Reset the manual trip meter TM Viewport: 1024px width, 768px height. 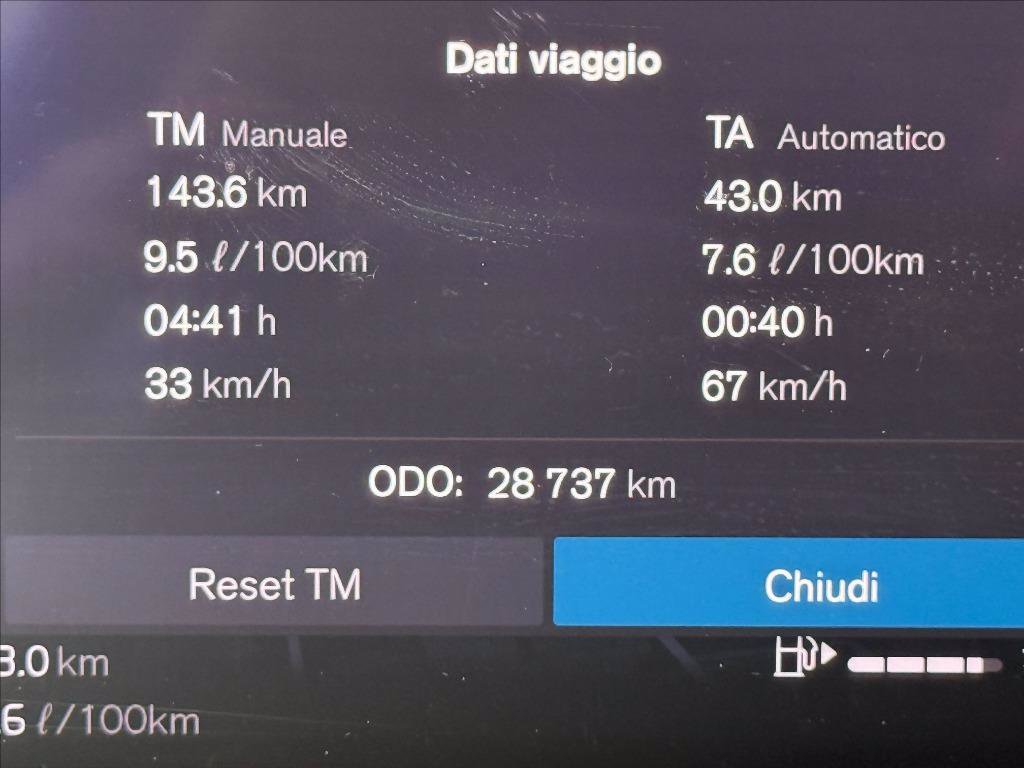coord(274,583)
